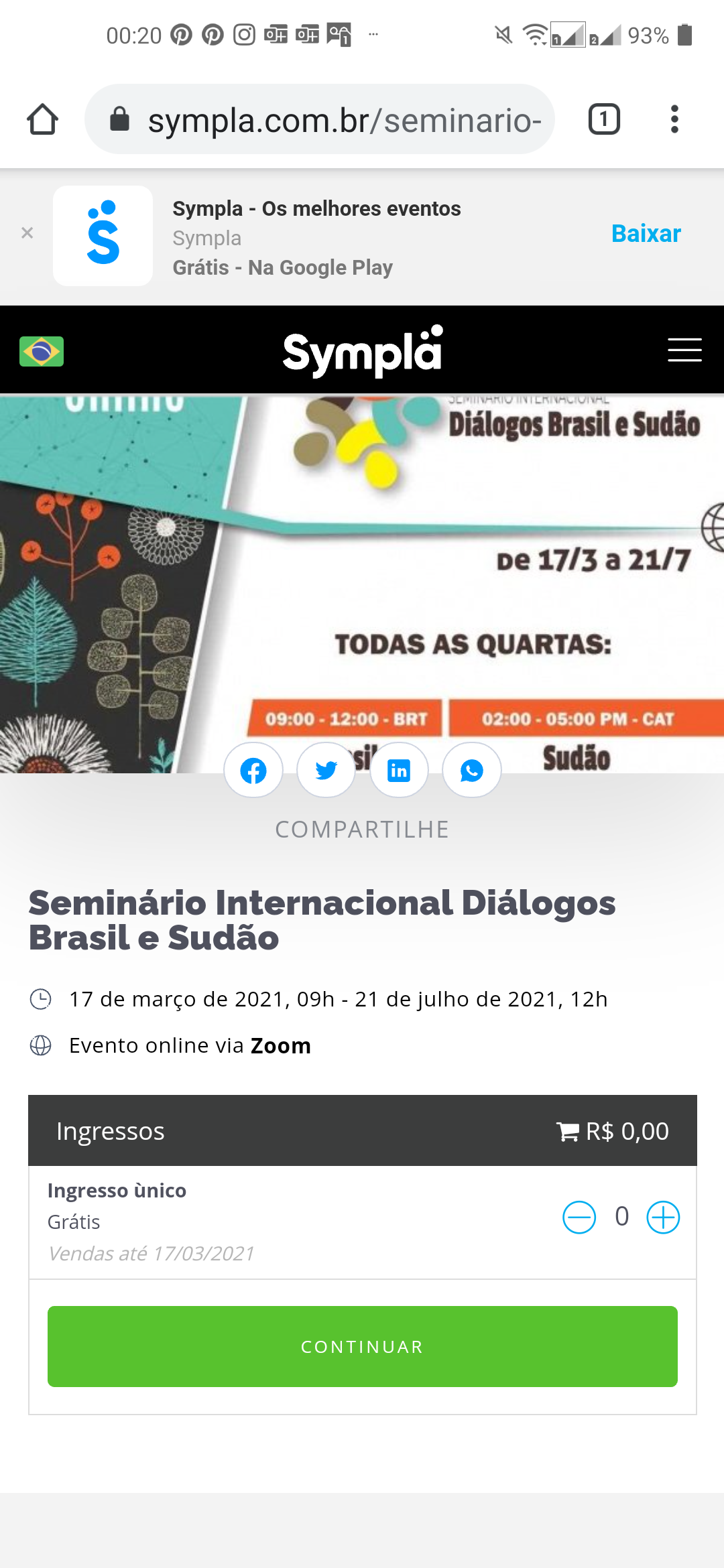Open the Sympla hamburger menu
Screen dimensions: 724x1568
pos(684,350)
